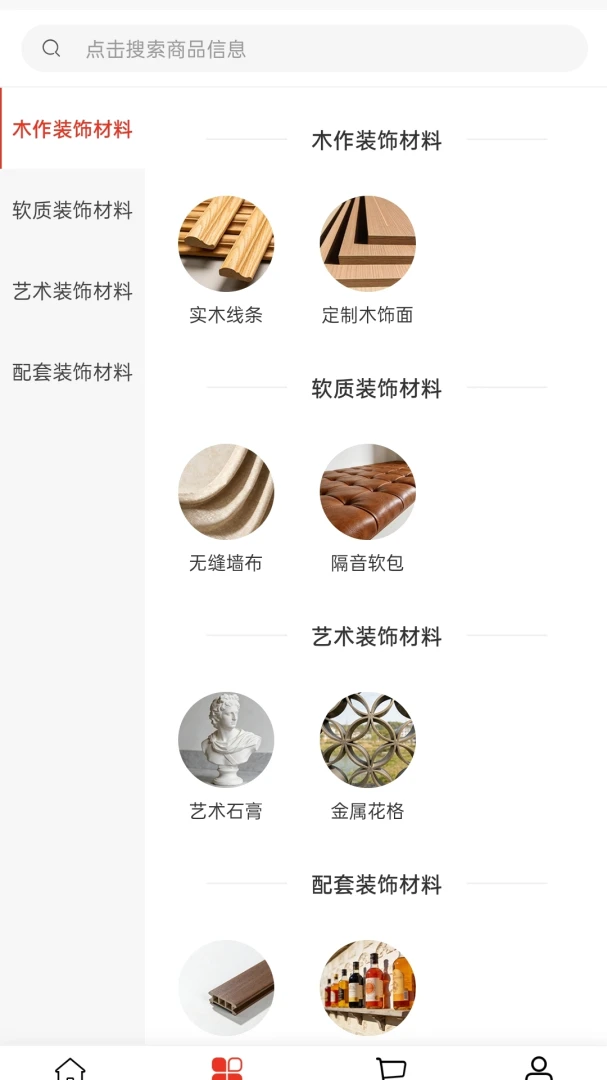
Task: Open the 金属花格 category tile
Action: (367, 756)
